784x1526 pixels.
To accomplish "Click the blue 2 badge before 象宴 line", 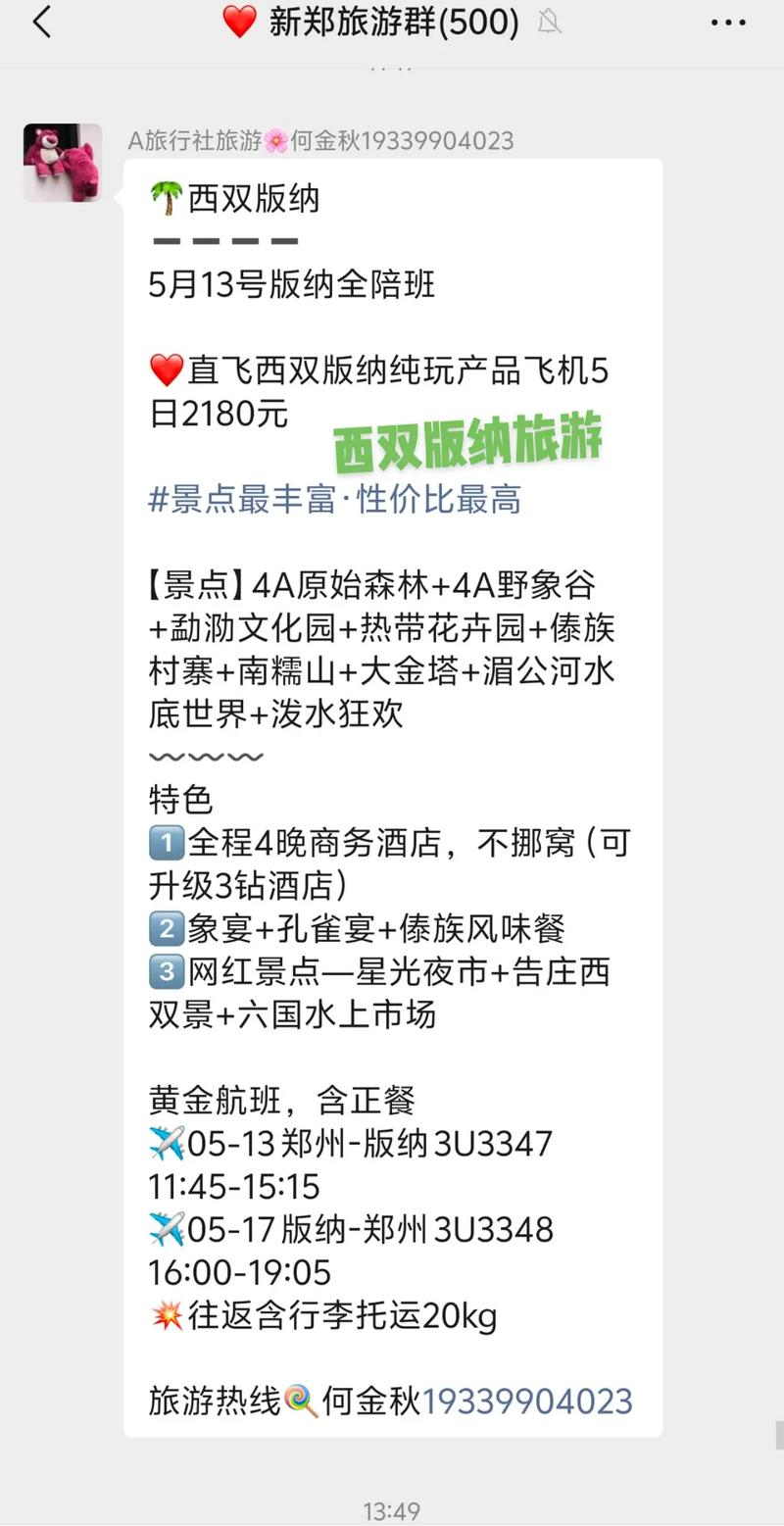I will point(168,928).
